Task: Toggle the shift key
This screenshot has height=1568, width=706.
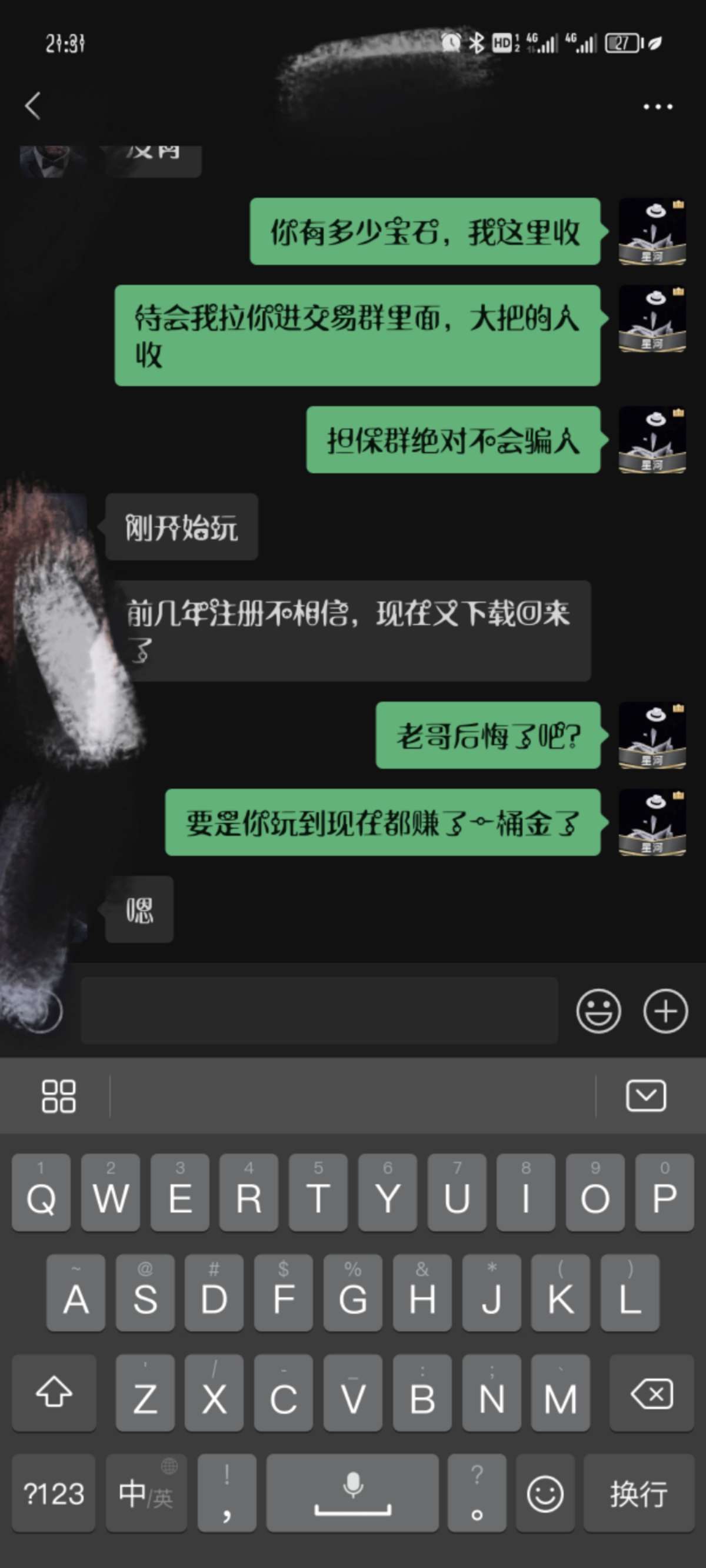Action: coord(54,1393)
